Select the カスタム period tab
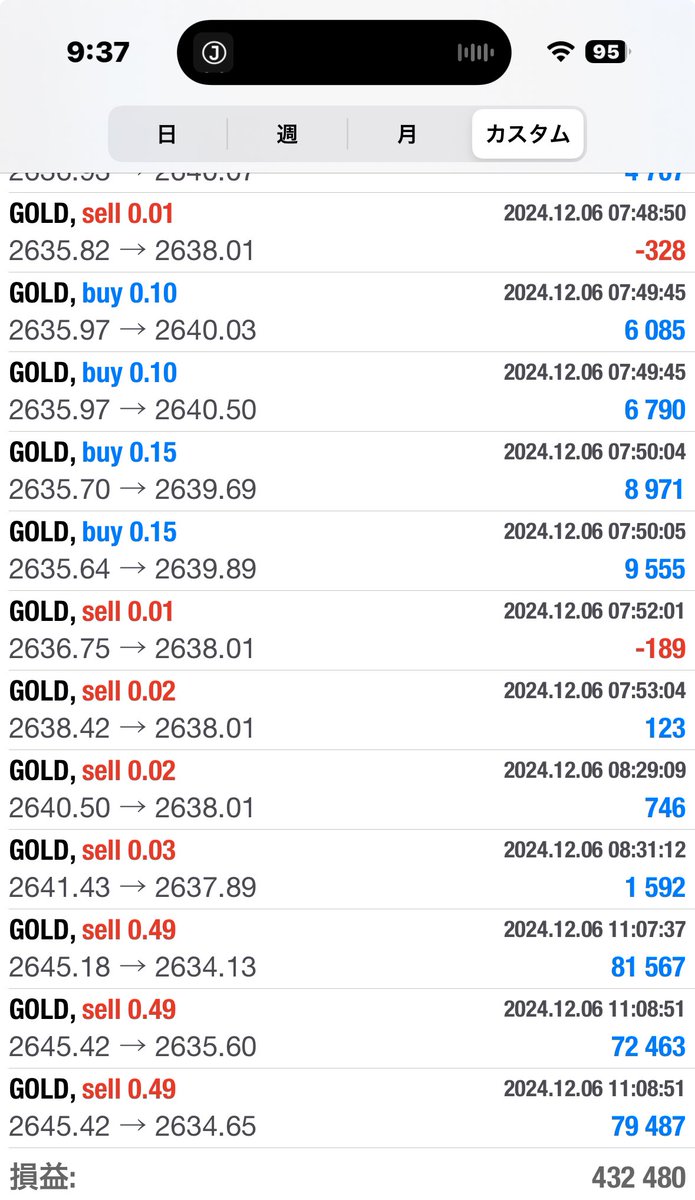The height and width of the screenshot is (1200, 695). 528,134
